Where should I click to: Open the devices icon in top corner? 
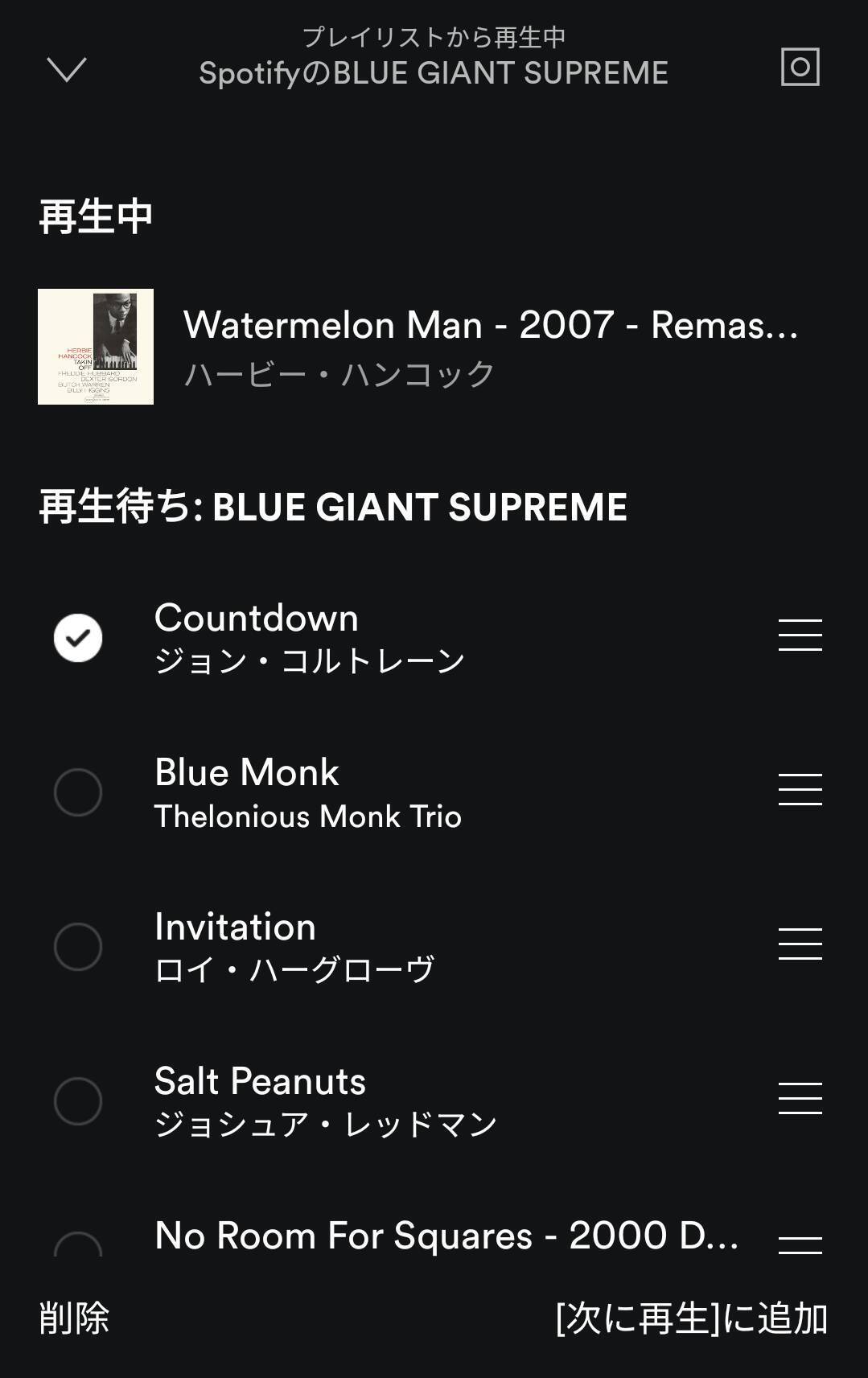(800, 67)
